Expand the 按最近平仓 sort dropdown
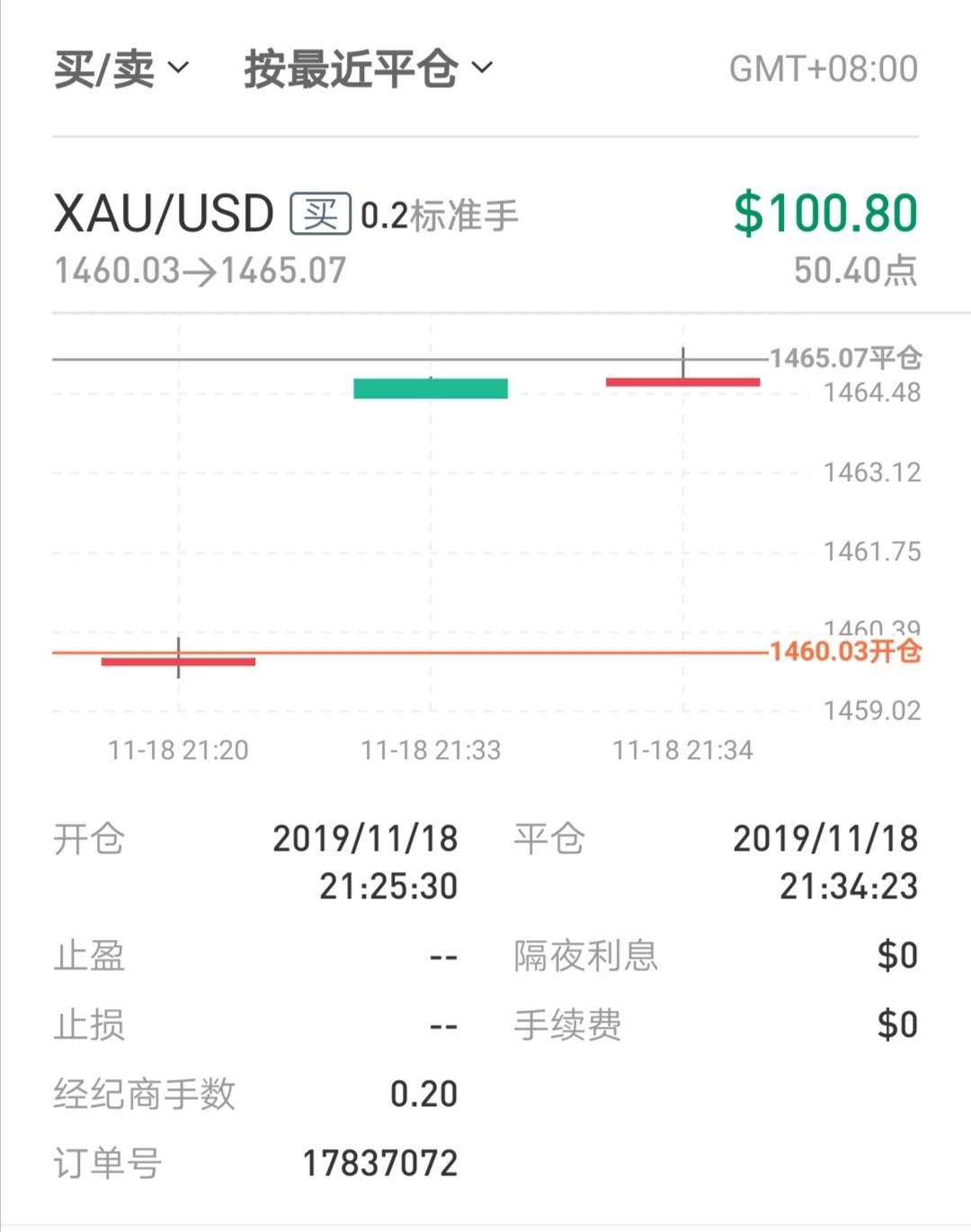 tap(369, 69)
